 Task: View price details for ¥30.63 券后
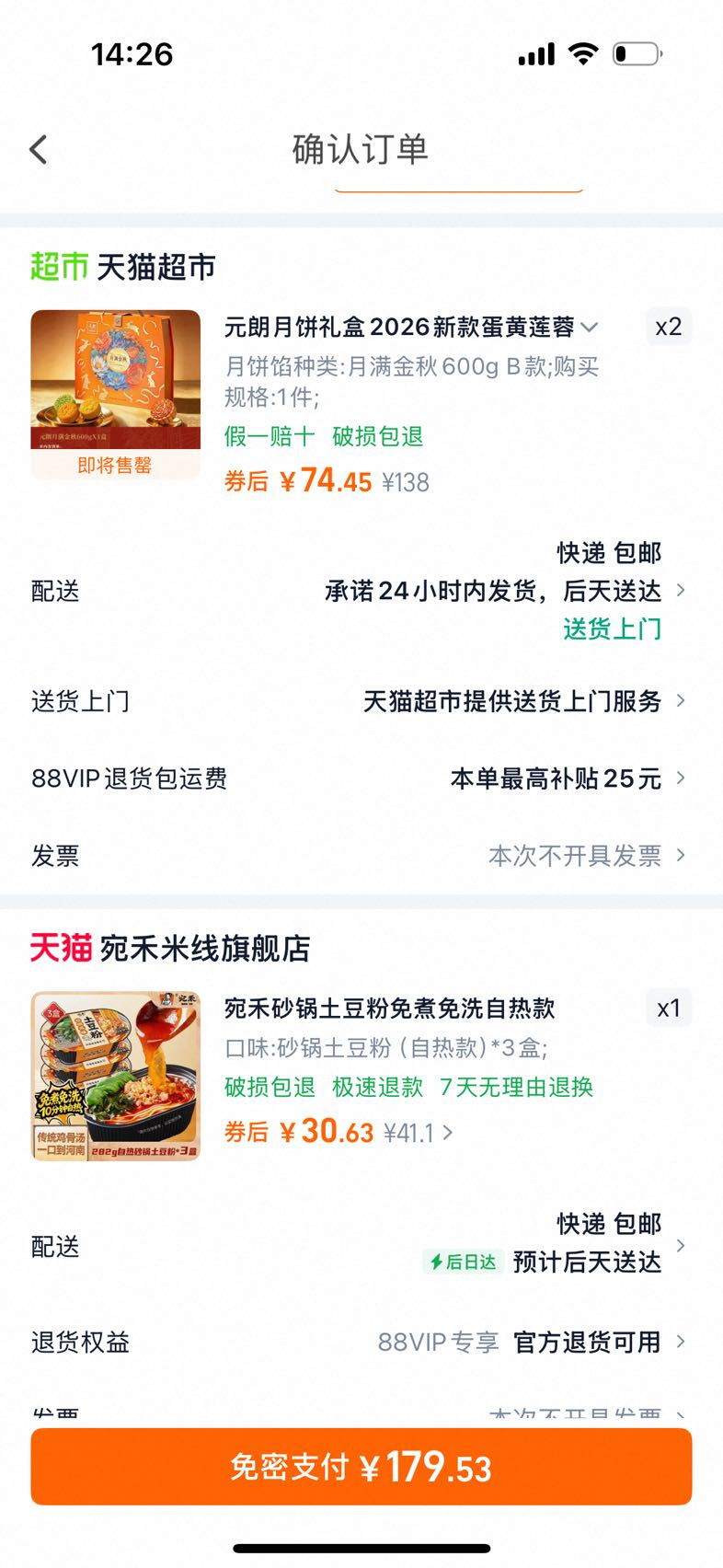tap(339, 1132)
